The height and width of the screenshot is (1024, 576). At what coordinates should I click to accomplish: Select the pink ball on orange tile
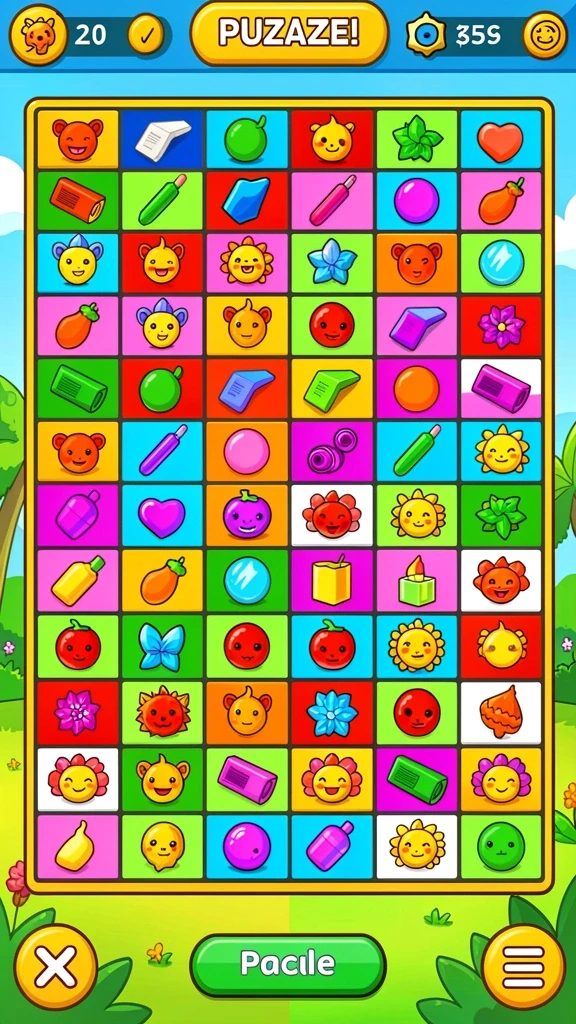[x=246, y=451]
